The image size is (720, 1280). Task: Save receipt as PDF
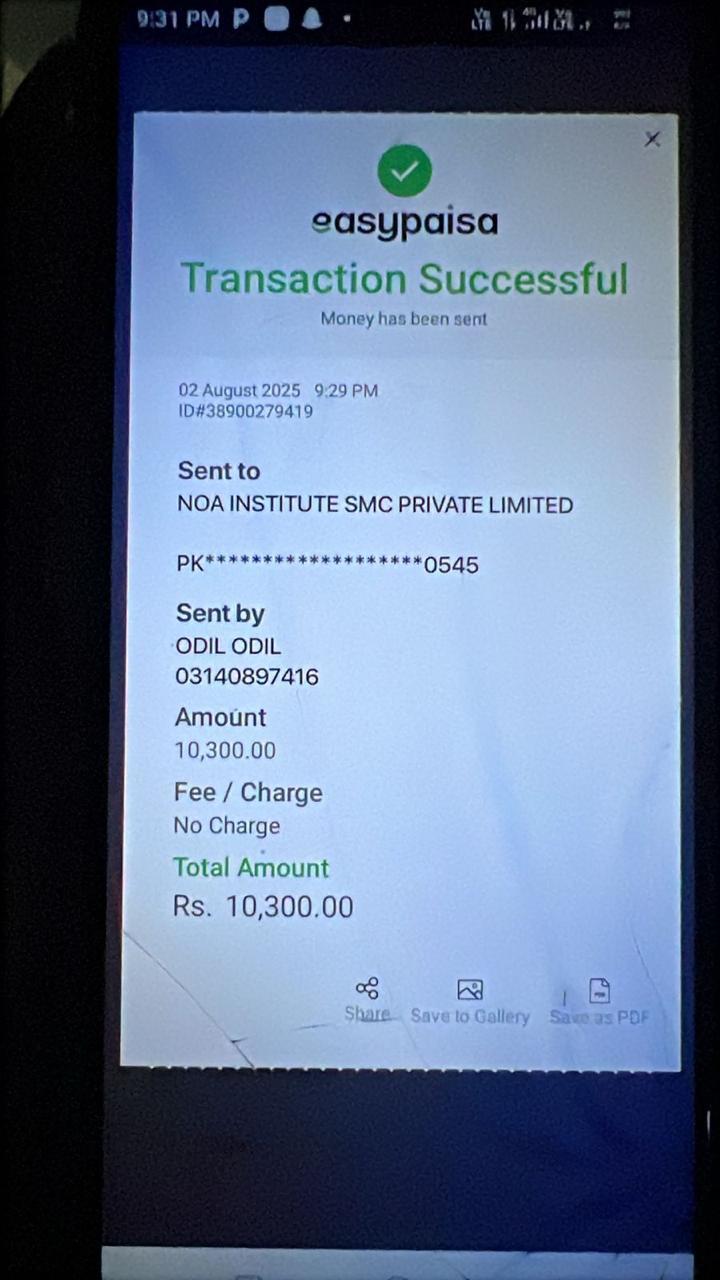click(599, 1002)
